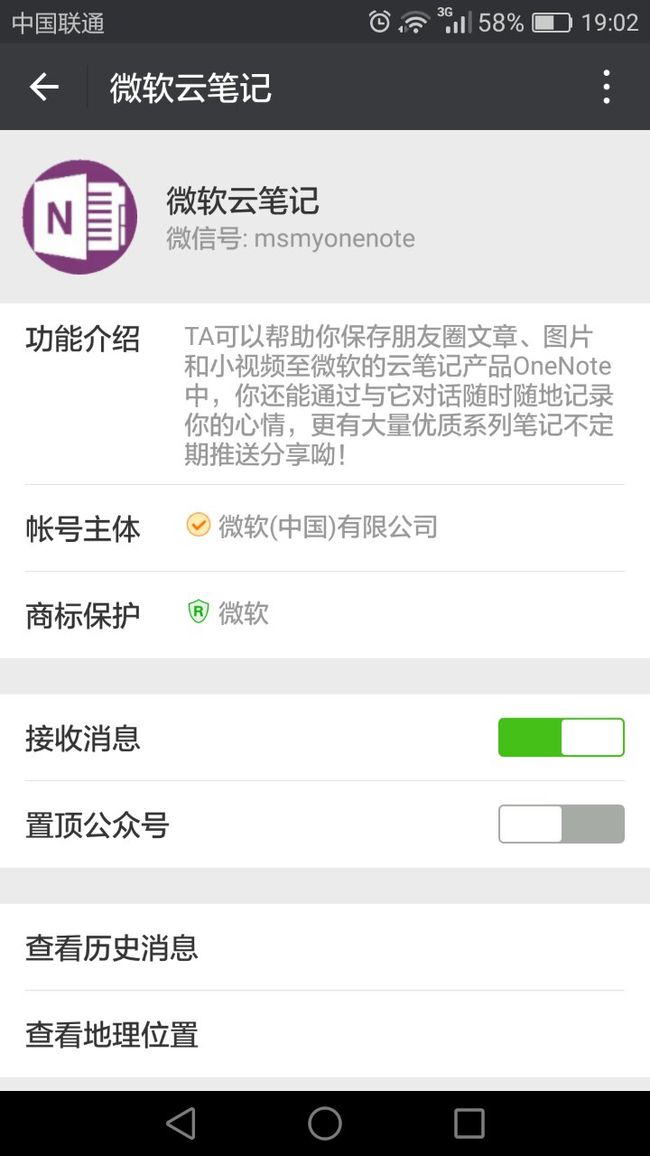Open the recent apps square button

[469, 1124]
